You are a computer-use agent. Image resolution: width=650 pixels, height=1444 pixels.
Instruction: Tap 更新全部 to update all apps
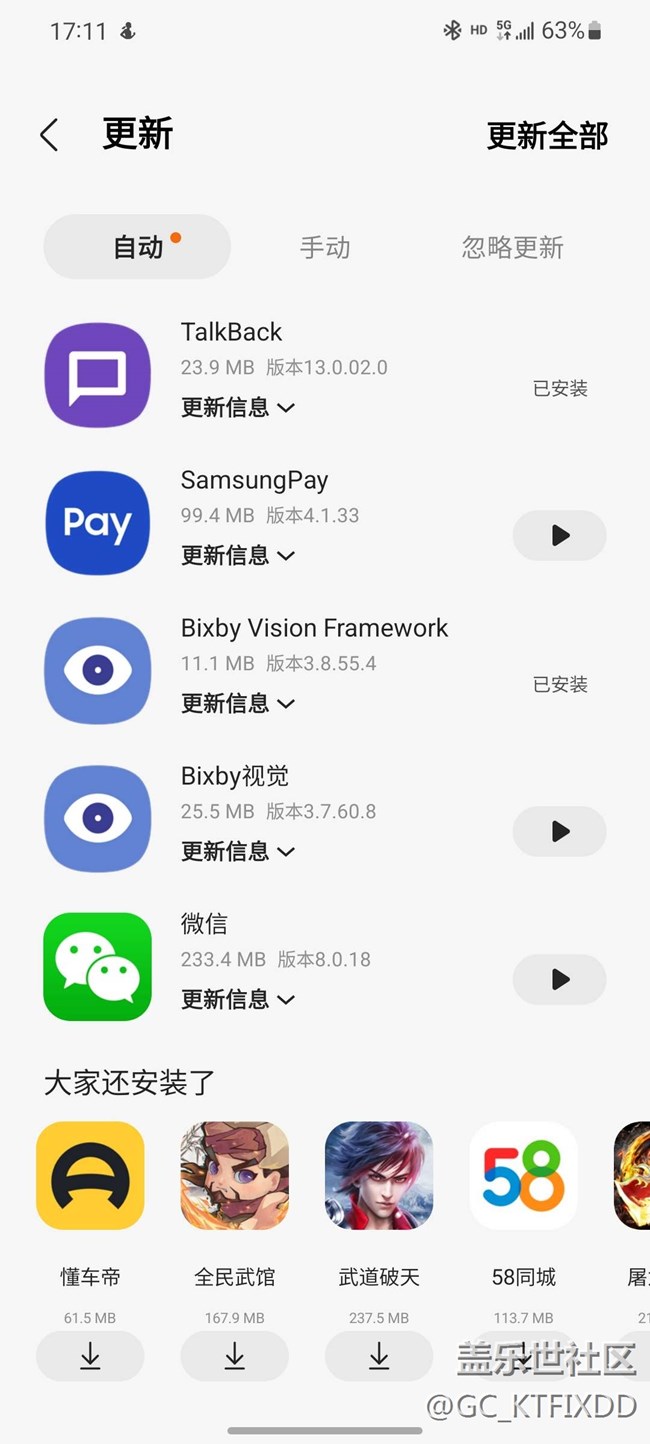(x=547, y=136)
